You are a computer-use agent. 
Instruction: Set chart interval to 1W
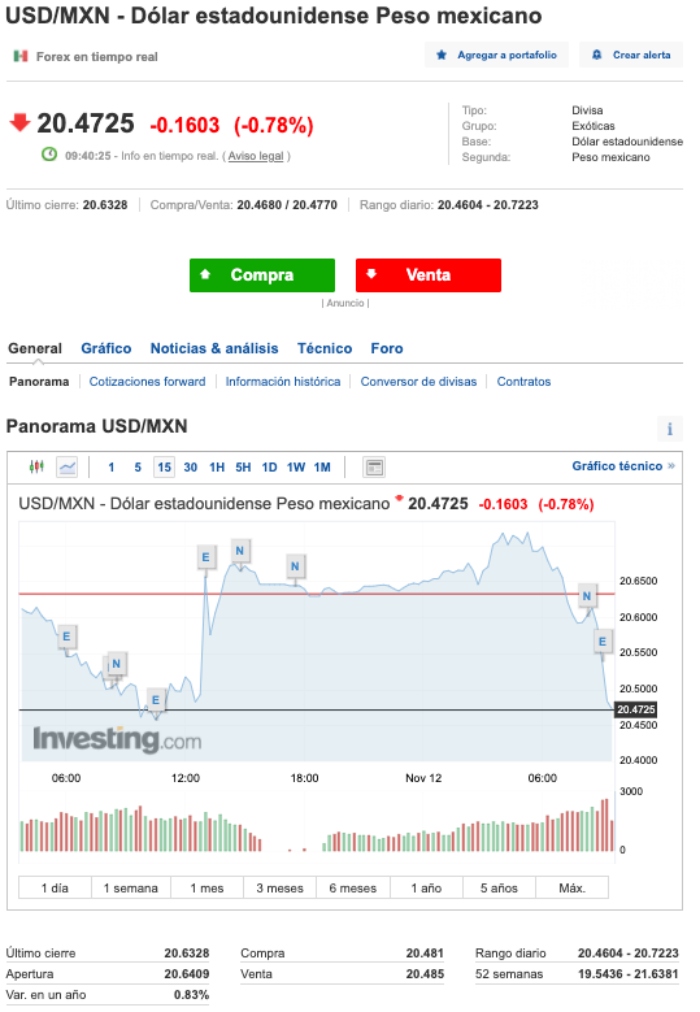click(296, 467)
